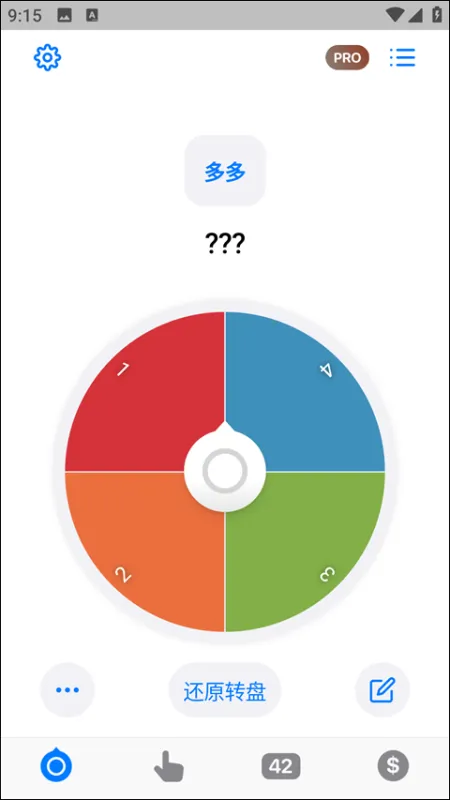The width and height of the screenshot is (450, 800).
Task: Tap 还原转盘 to reset the wheel
Action: point(225,691)
